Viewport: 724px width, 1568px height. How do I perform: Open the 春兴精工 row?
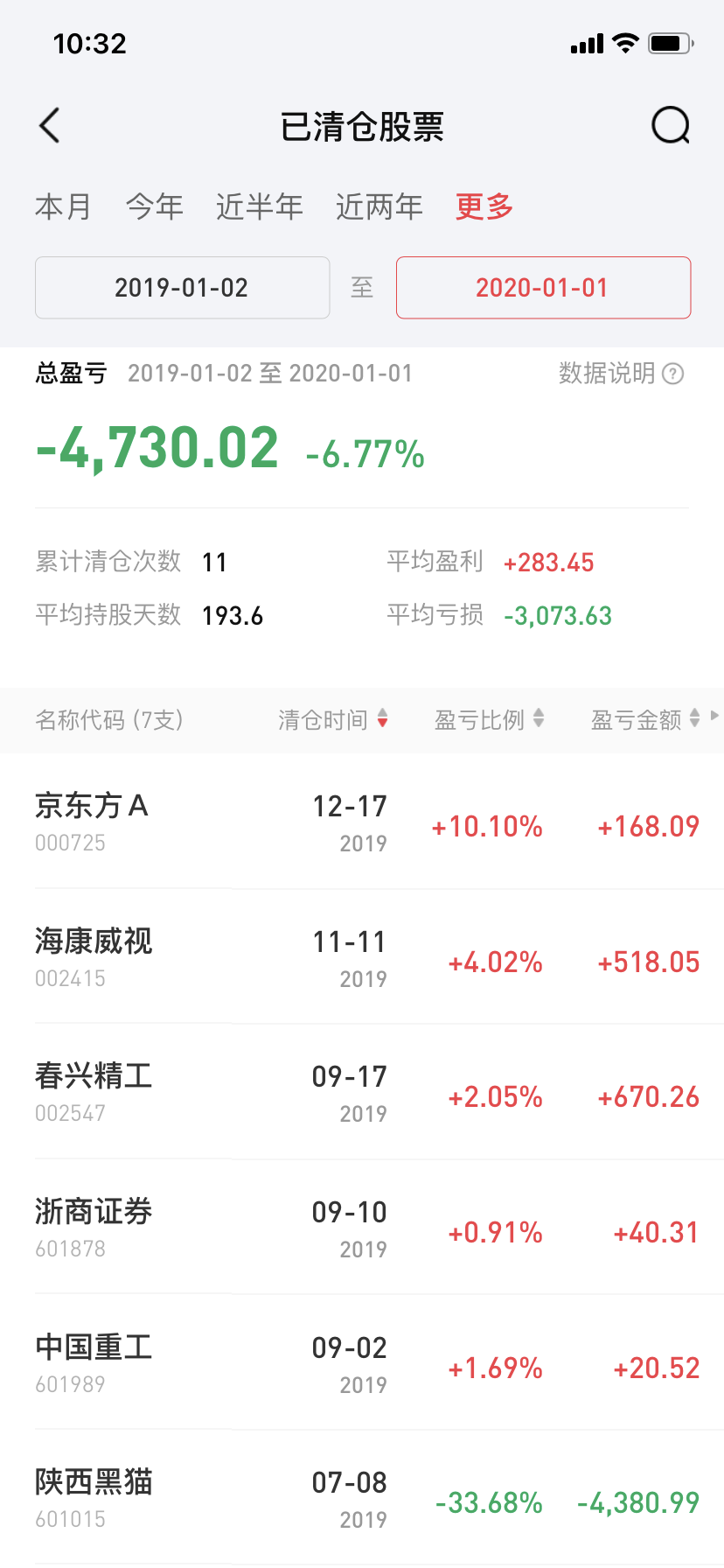362,1094
